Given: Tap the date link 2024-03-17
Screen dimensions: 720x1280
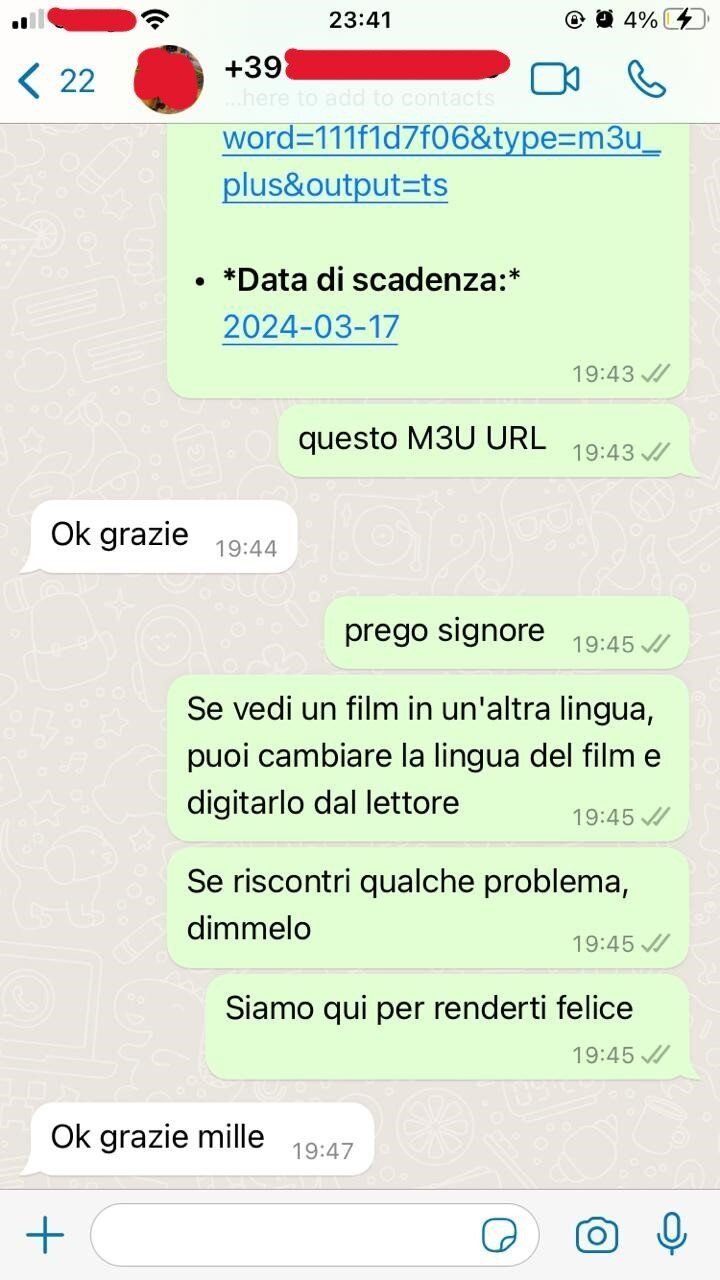Looking at the screenshot, I should 310,327.
